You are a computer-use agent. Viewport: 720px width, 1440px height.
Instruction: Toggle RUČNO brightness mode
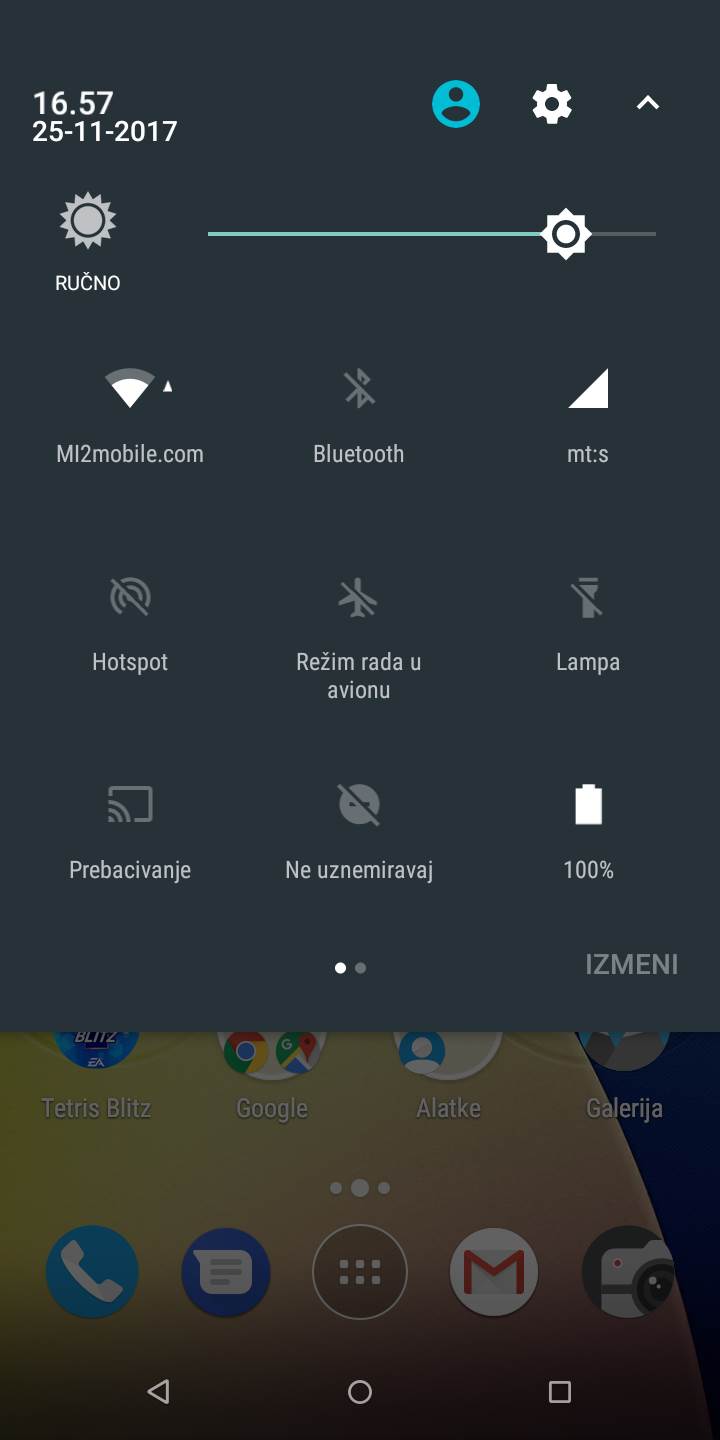pos(88,222)
